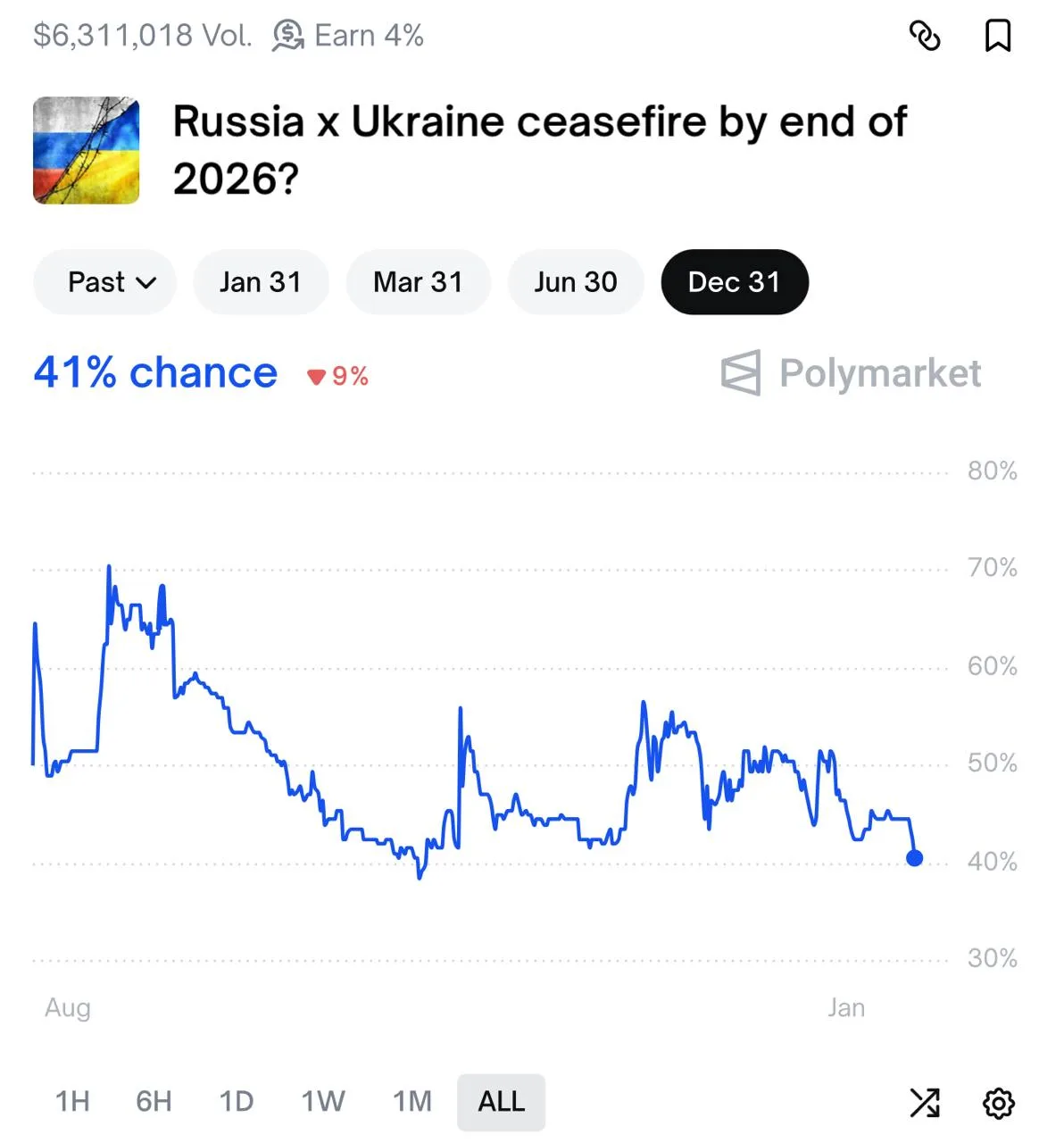This screenshot has width=1064, height=1143.
Task: Select the Mar 31 deadline chip
Action: coord(418,282)
